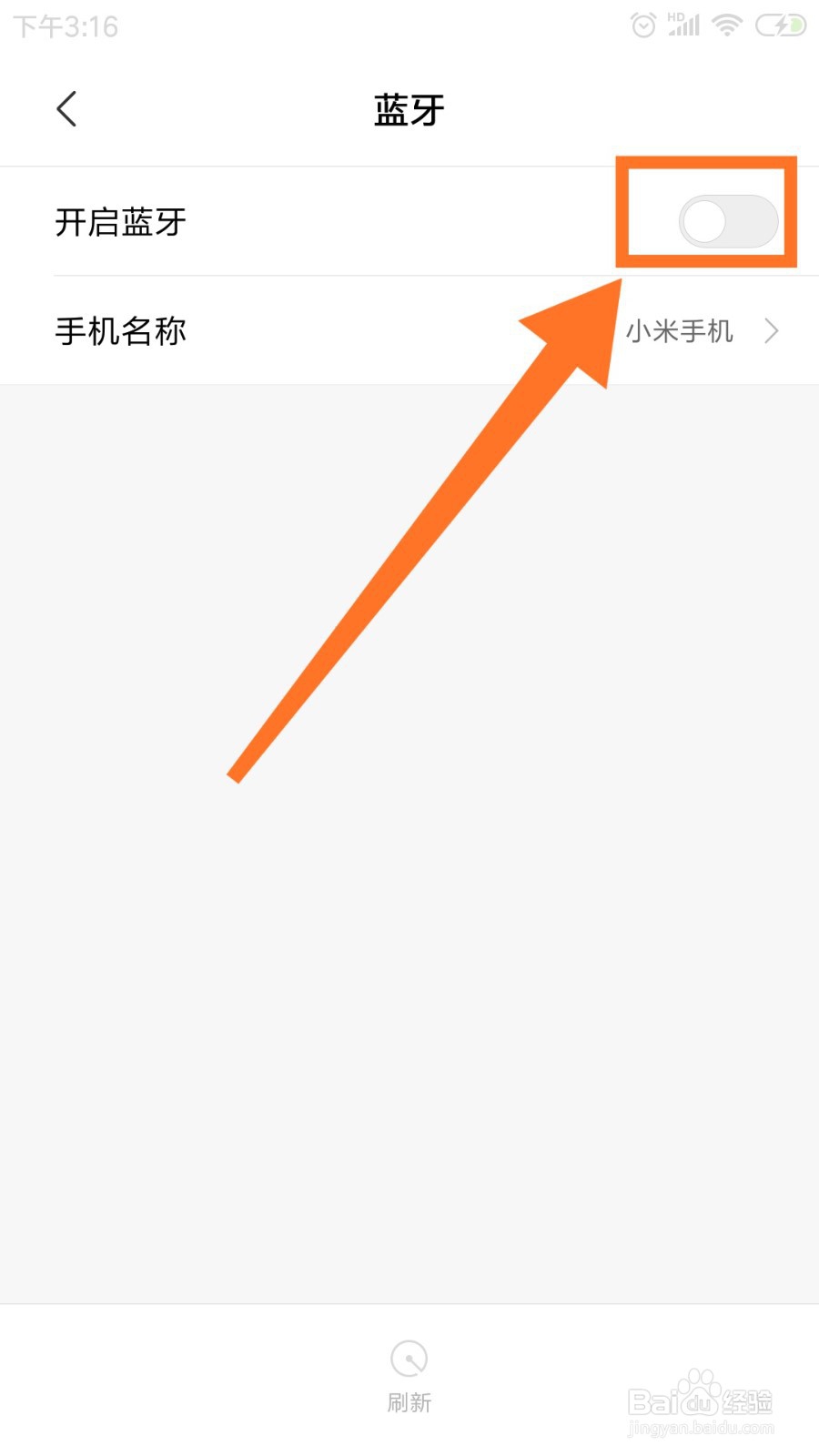Click the battery icon in the status bar

pyautogui.click(x=781, y=25)
